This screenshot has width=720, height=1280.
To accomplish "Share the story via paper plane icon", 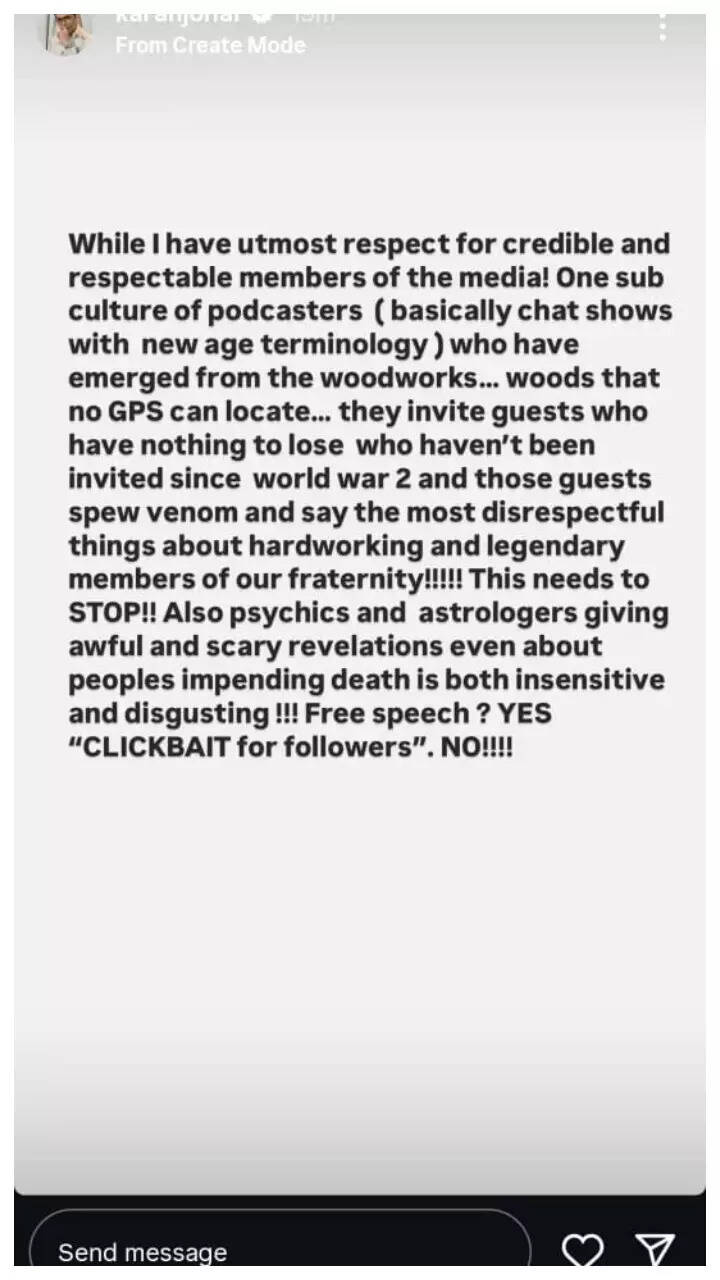I will [x=655, y=1250].
